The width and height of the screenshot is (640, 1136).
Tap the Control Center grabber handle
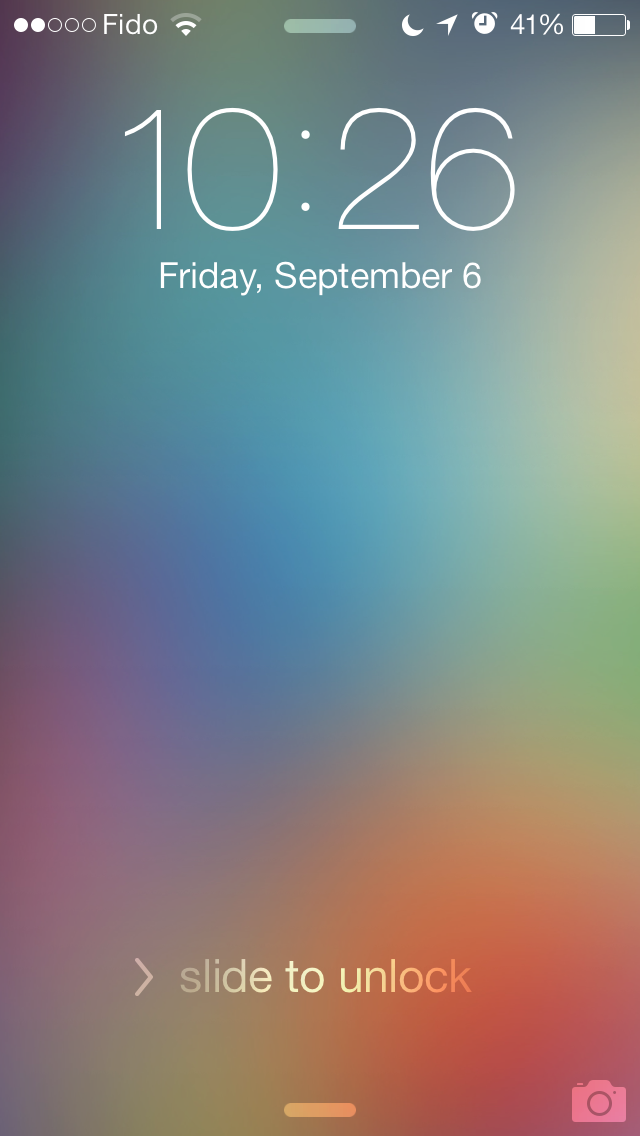(320, 1109)
